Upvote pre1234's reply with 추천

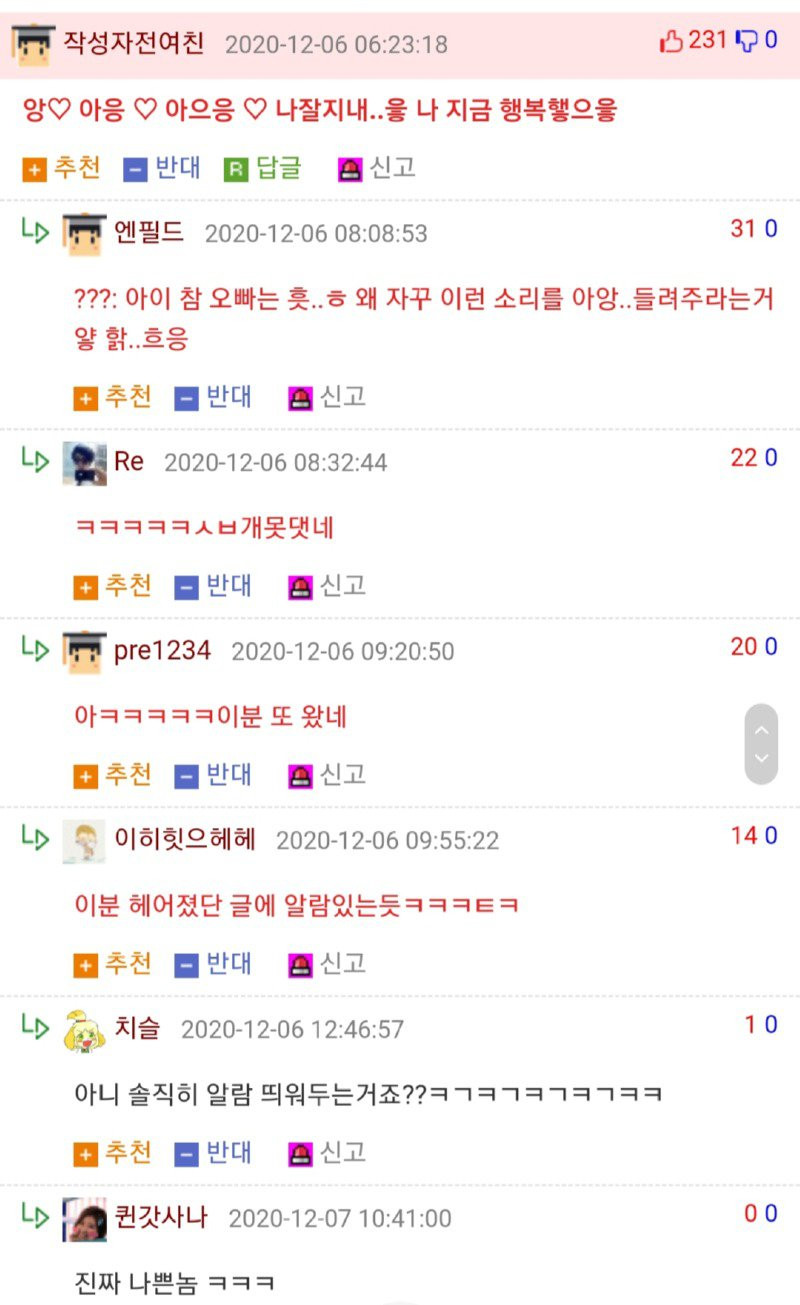pos(113,775)
